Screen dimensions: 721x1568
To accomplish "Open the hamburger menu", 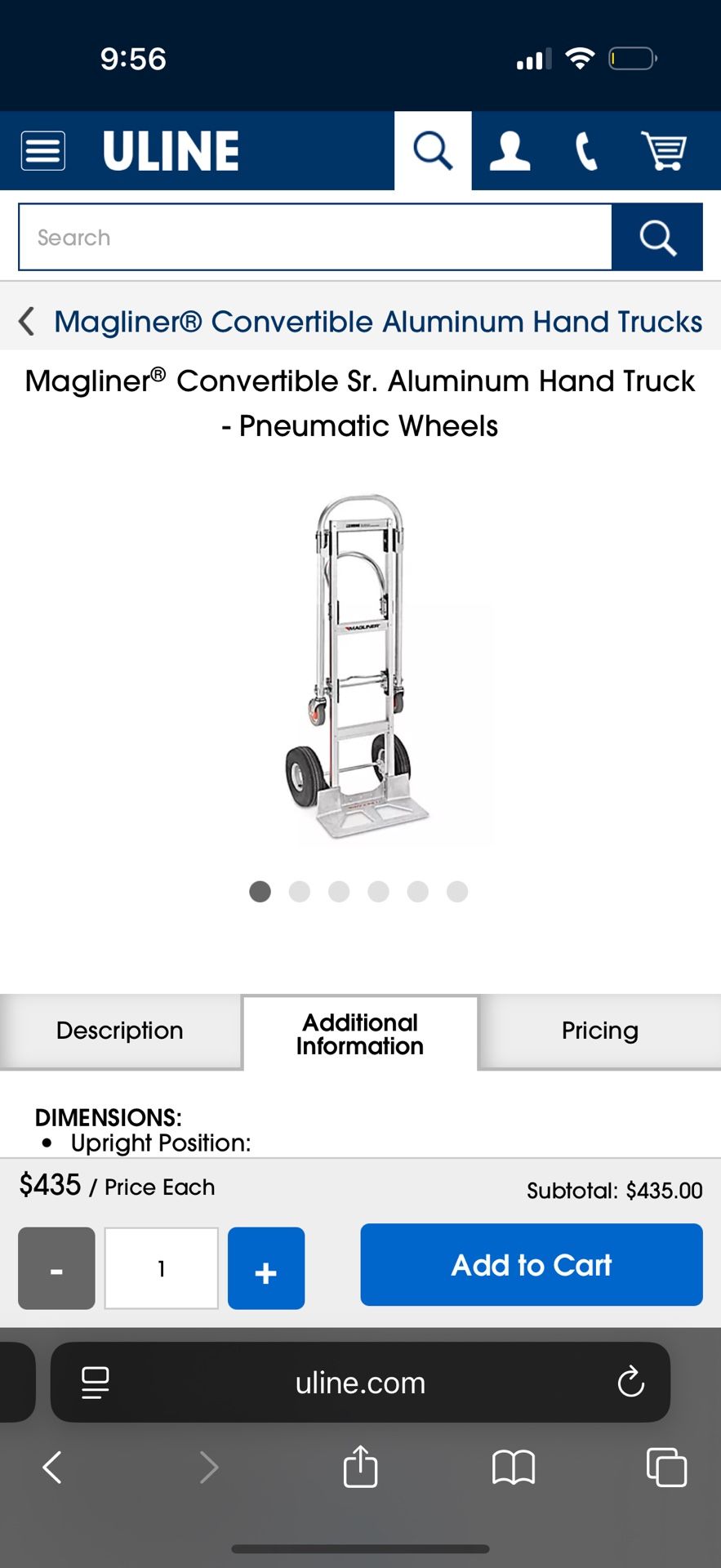I will point(43,151).
